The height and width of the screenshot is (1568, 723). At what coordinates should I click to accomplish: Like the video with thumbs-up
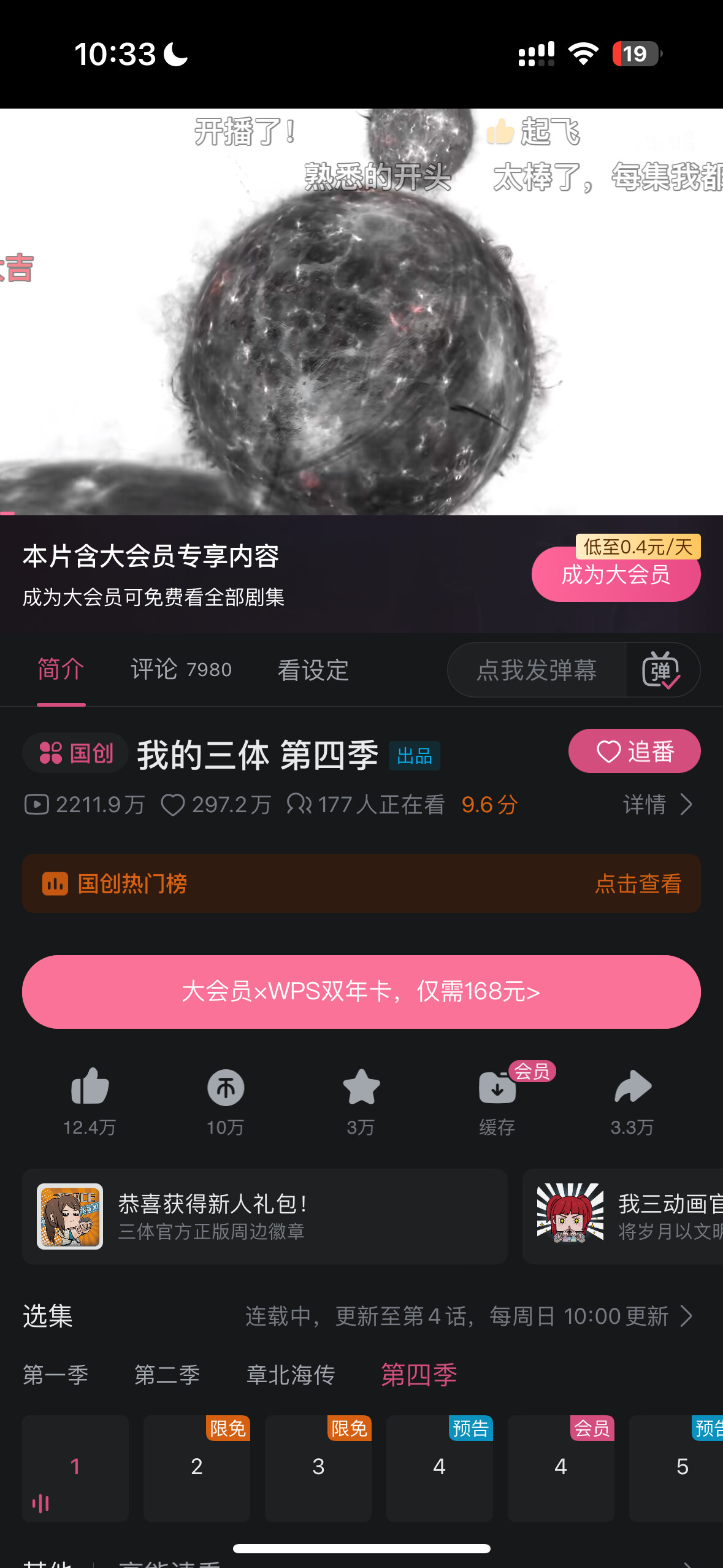(90, 1088)
